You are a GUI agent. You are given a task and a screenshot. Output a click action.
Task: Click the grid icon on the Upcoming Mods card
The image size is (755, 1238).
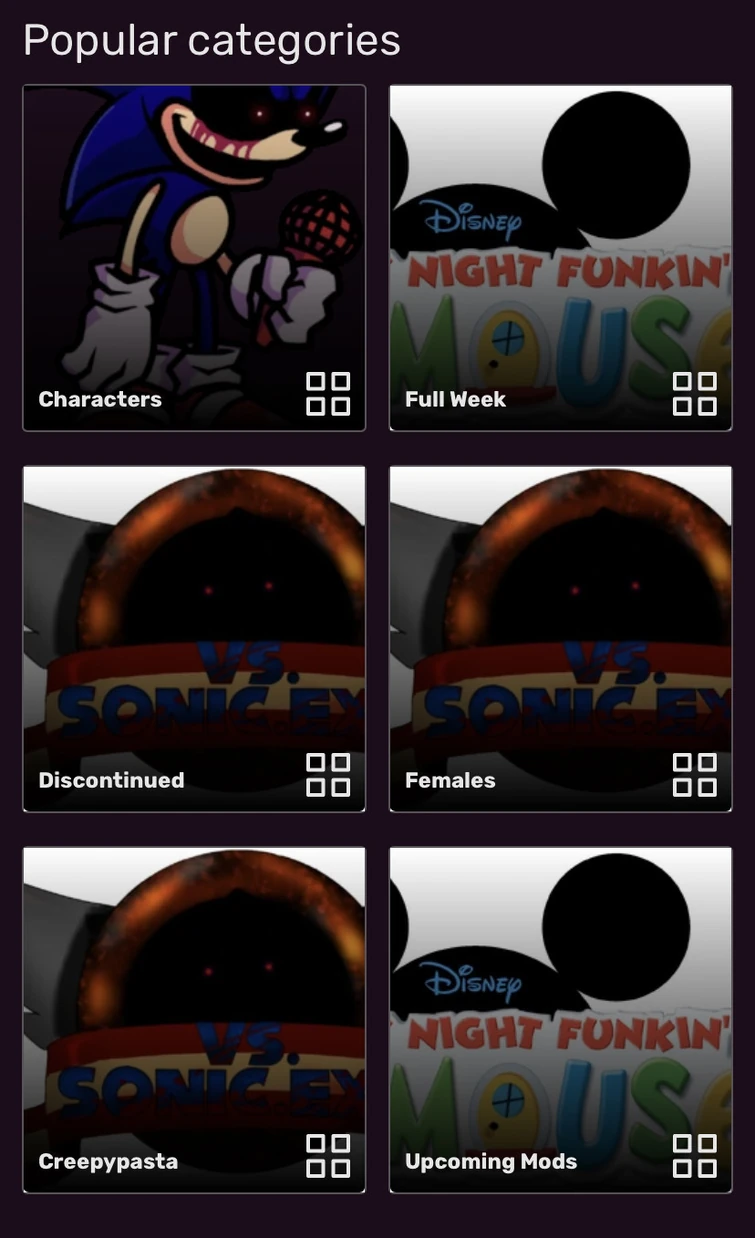697,1157
